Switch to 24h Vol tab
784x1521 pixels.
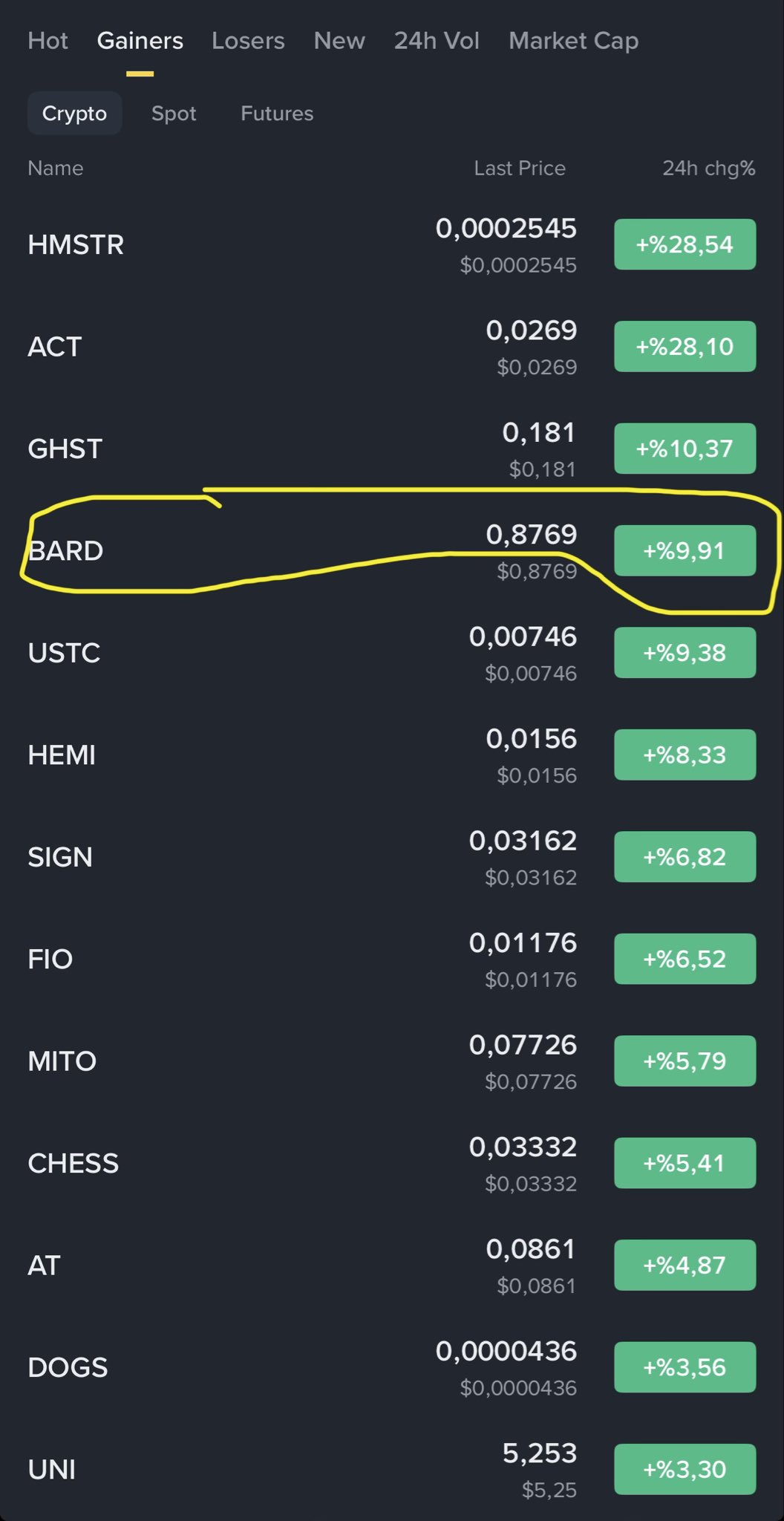[x=437, y=41]
